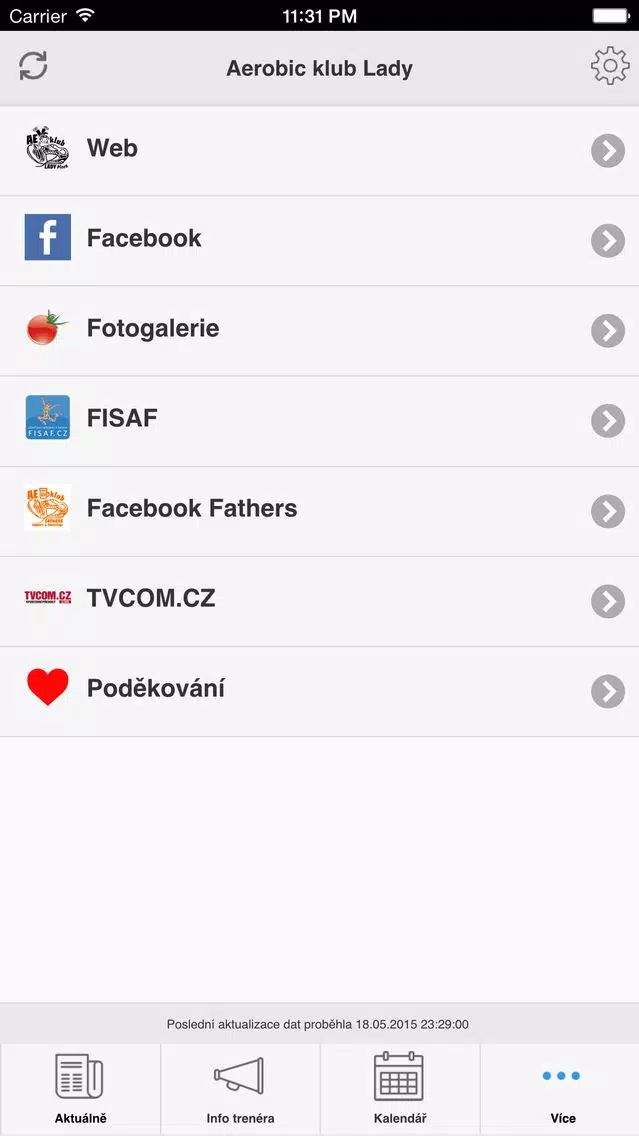Open TVCOM.CZ
This screenshot has width=639, height=1136.
[x=320, y=601]
